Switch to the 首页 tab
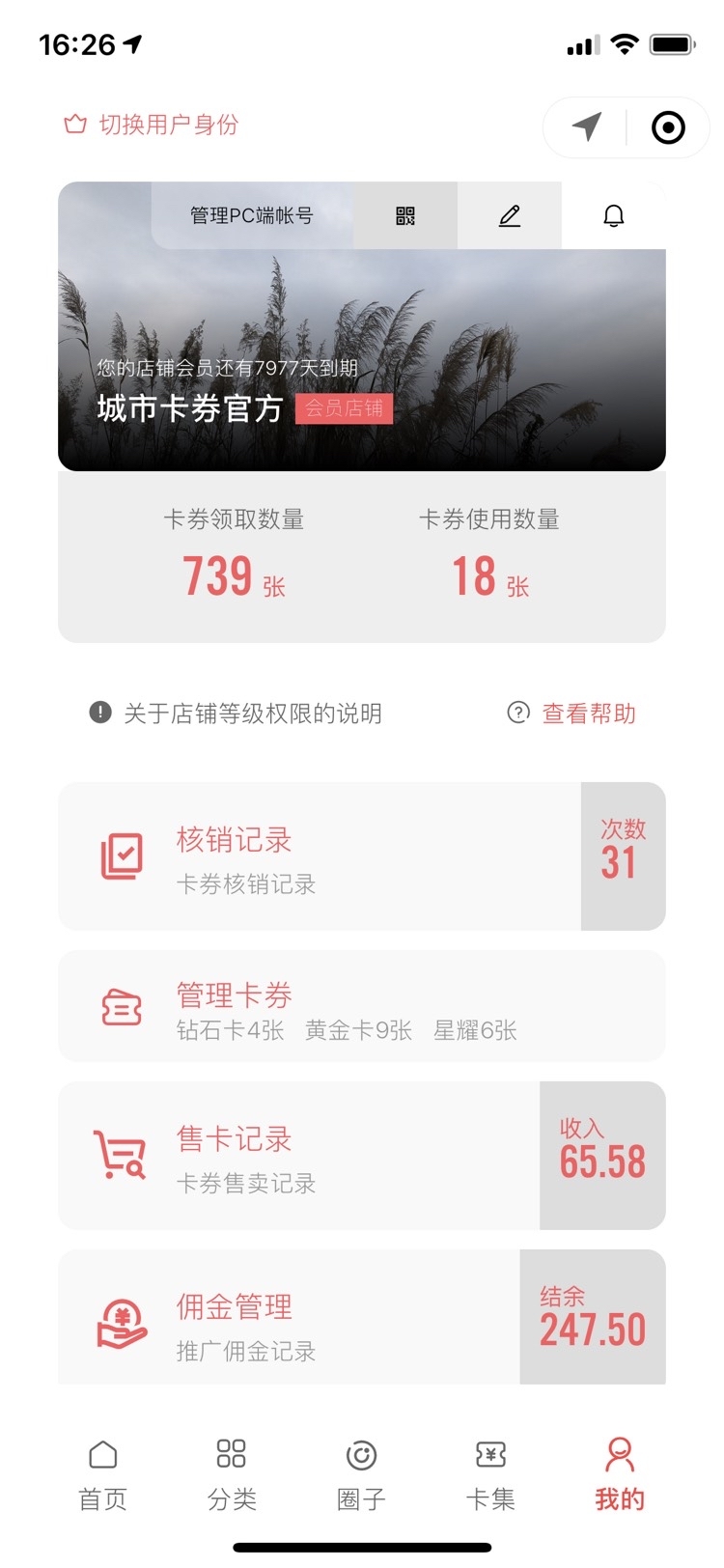 click(x=102, y=1475)
